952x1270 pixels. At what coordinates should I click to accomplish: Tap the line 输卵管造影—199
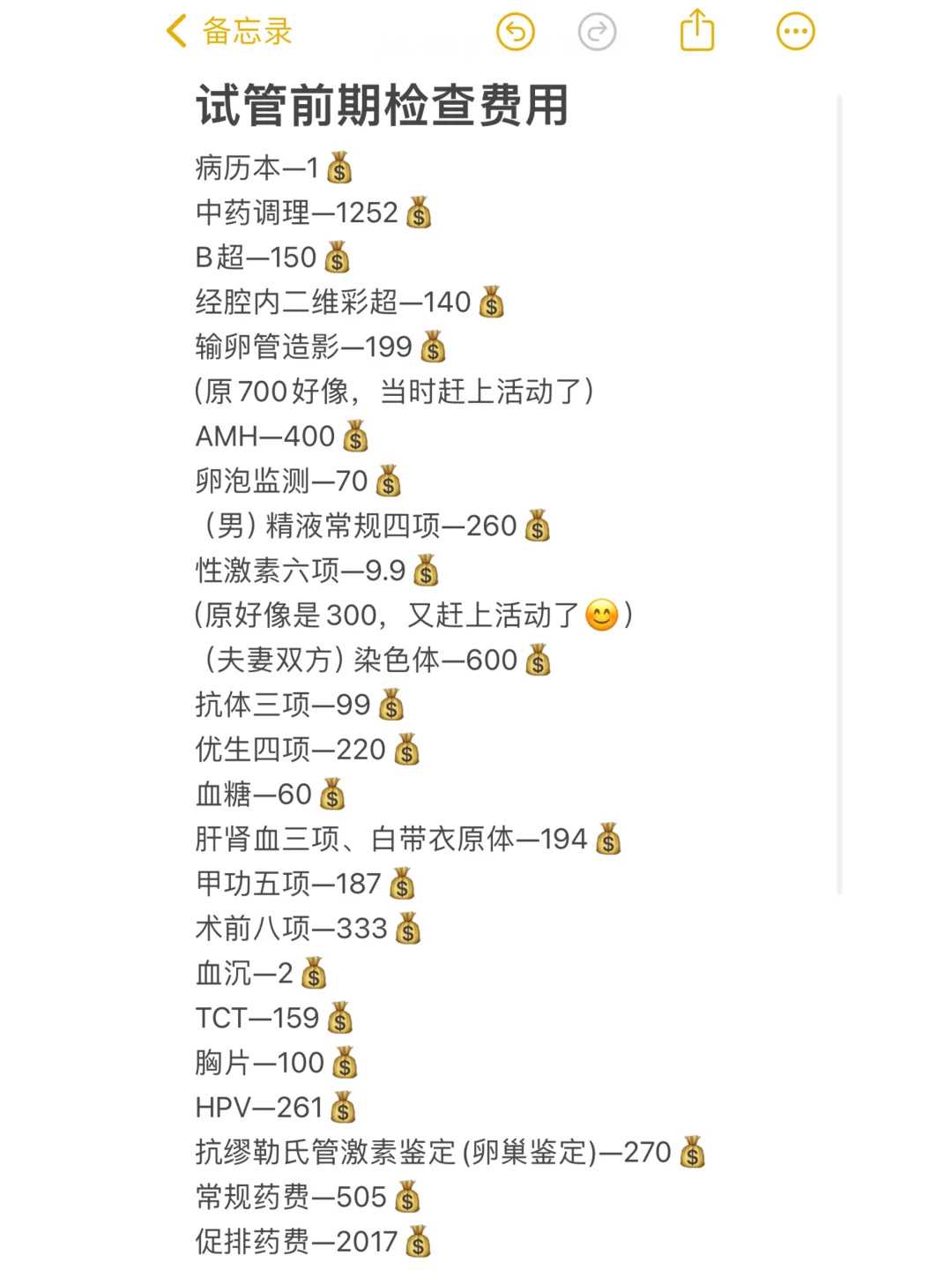coord(304,347)
